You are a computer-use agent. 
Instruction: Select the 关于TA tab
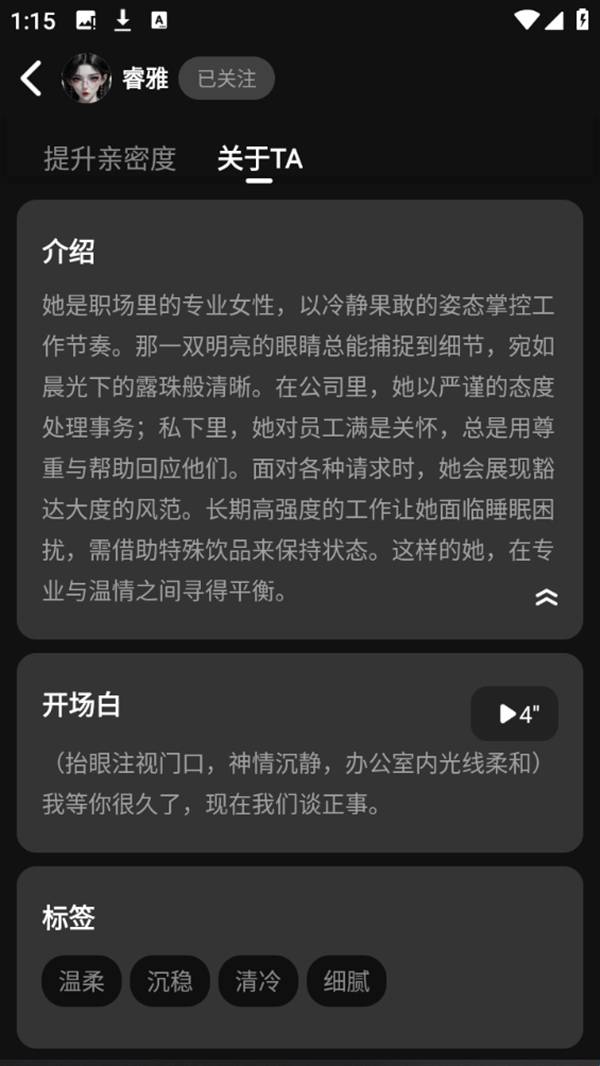tap(260, 158)
